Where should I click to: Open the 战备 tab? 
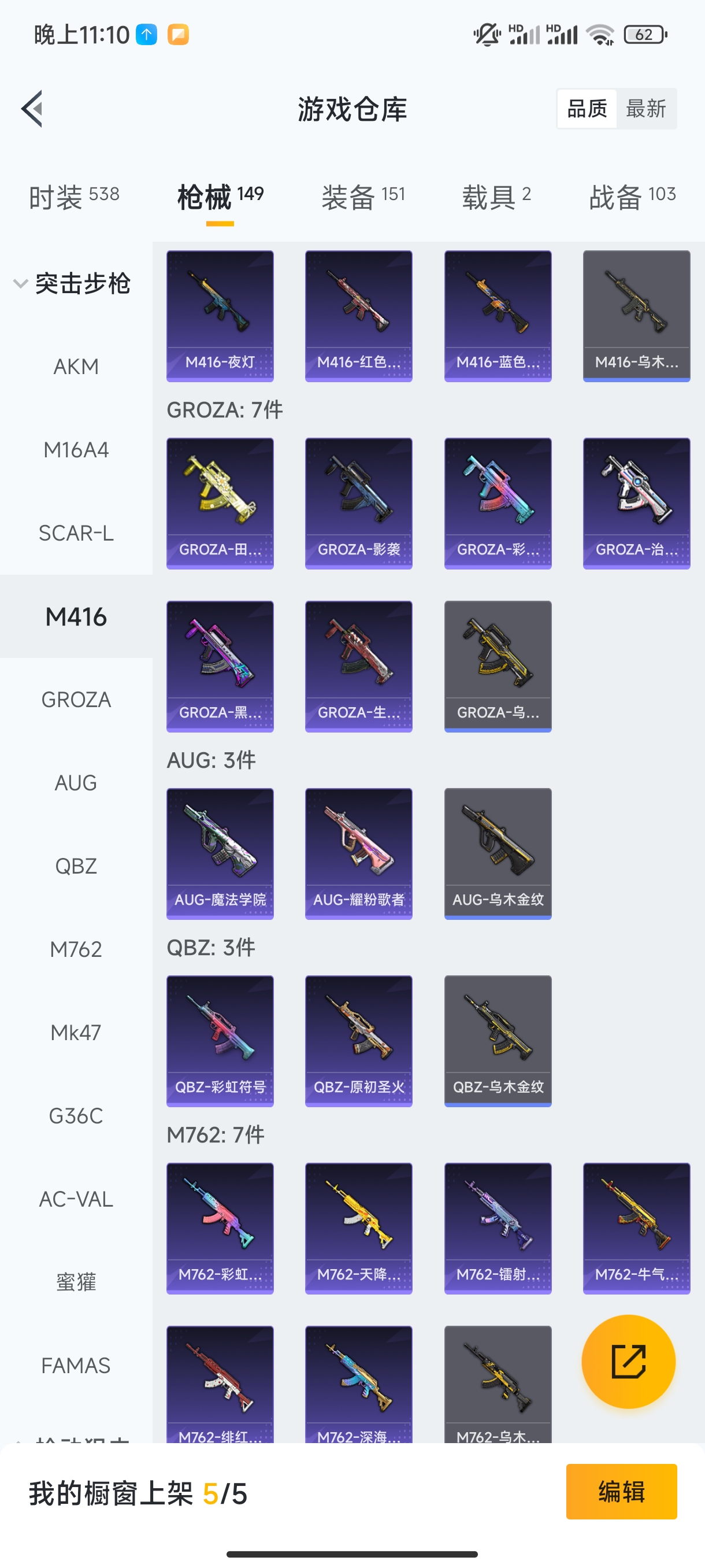click(x=632, y=197)
